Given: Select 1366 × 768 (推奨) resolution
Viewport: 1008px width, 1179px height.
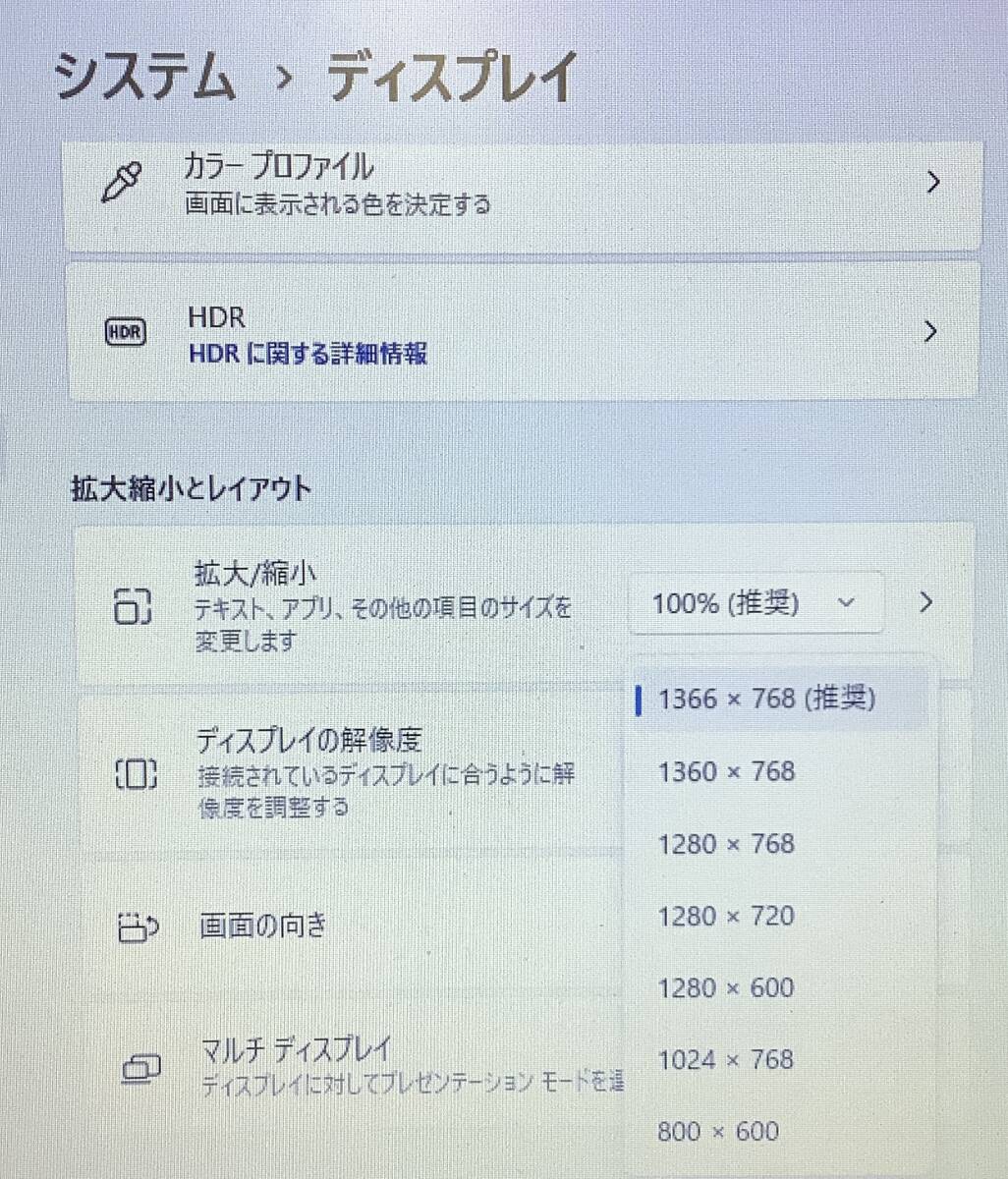Looking at the screenshot, I should 766,700.
